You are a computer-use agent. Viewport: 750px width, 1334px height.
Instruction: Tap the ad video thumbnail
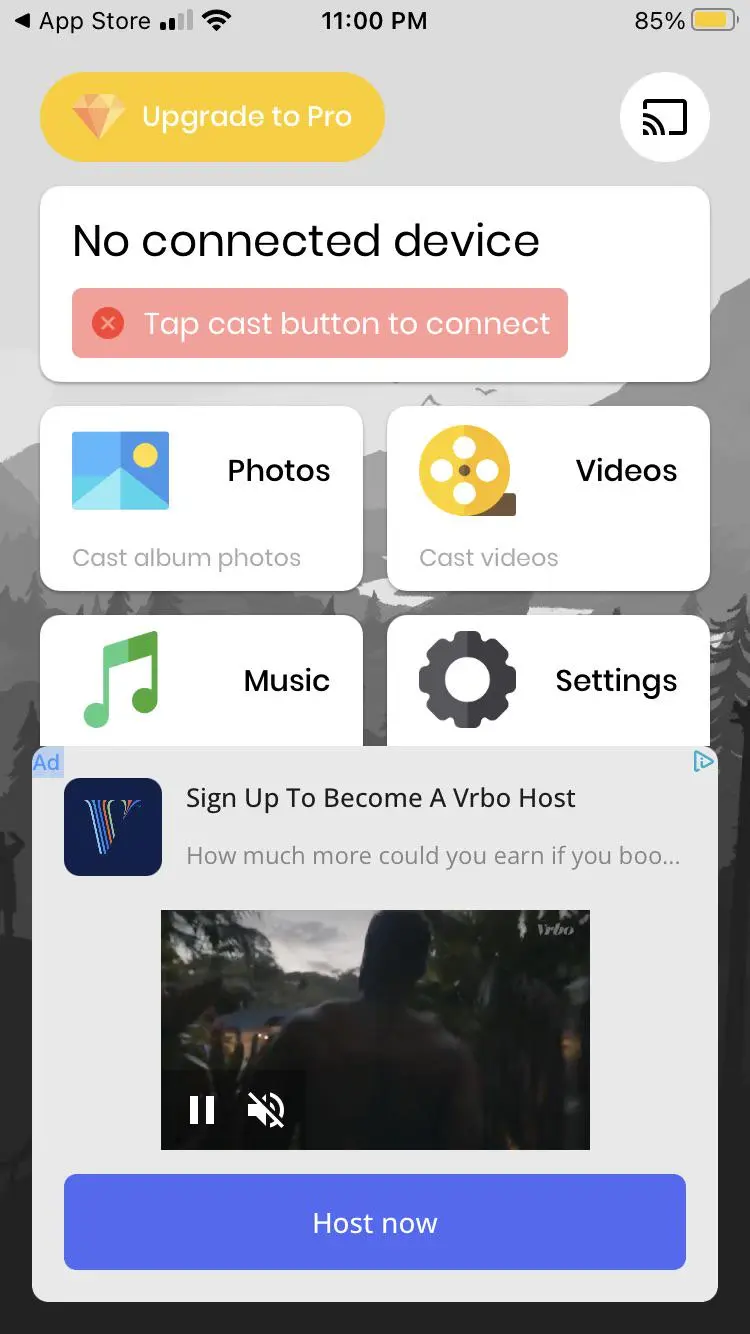tap(375, 1000)
